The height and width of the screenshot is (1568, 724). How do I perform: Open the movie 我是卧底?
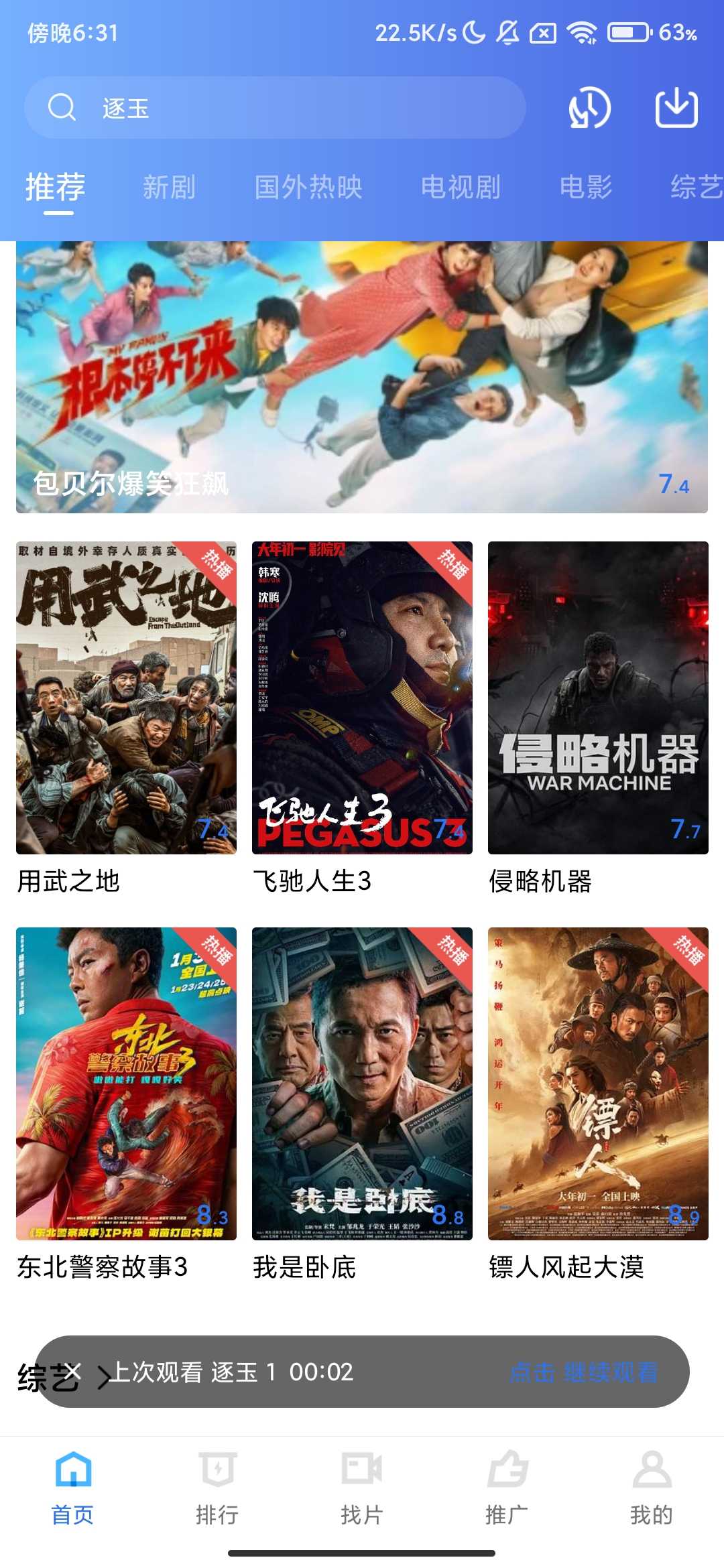pyautogui.click(x=362, y=1084)
